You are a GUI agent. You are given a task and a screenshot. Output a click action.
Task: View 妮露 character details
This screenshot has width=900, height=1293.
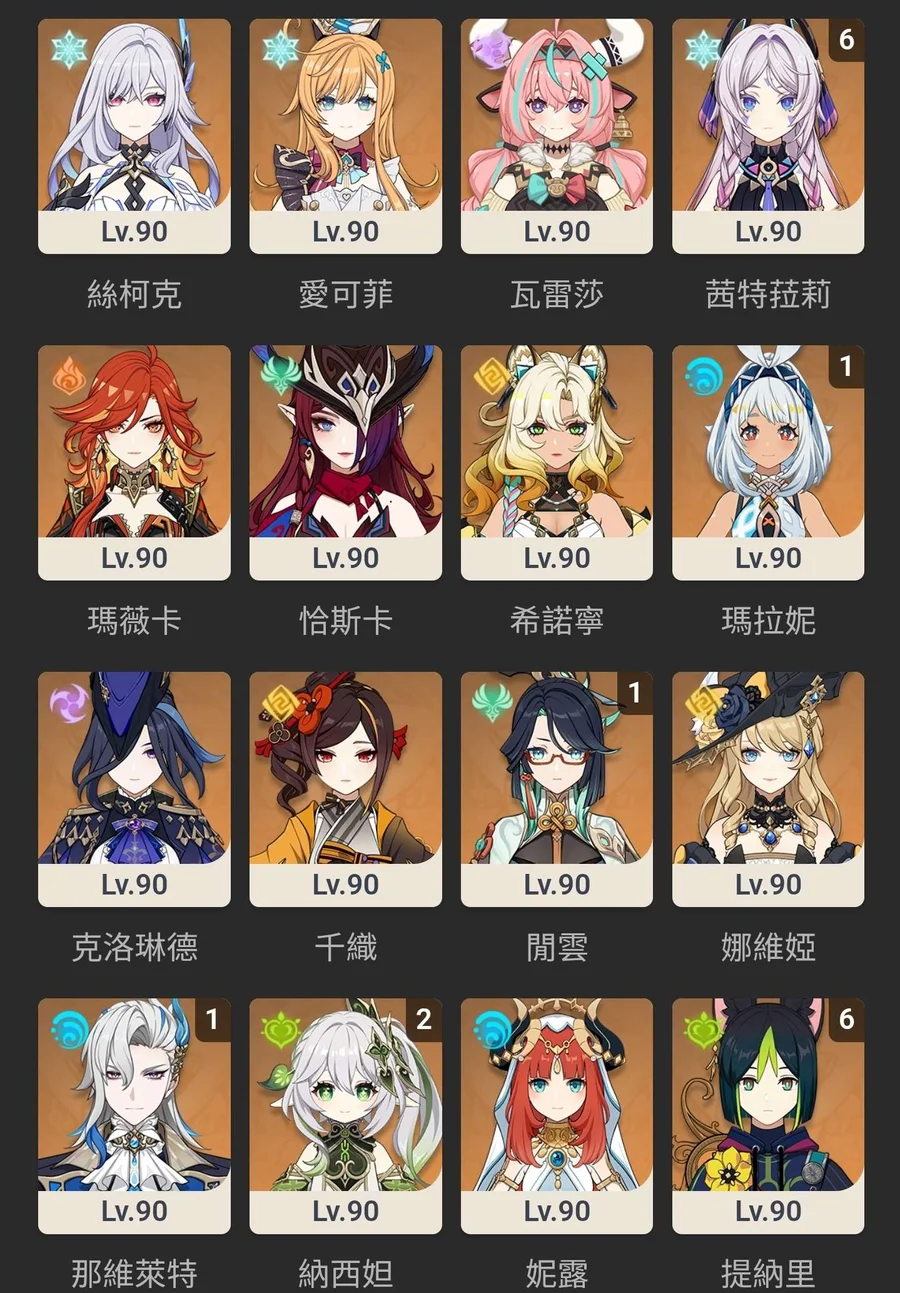556,1114
